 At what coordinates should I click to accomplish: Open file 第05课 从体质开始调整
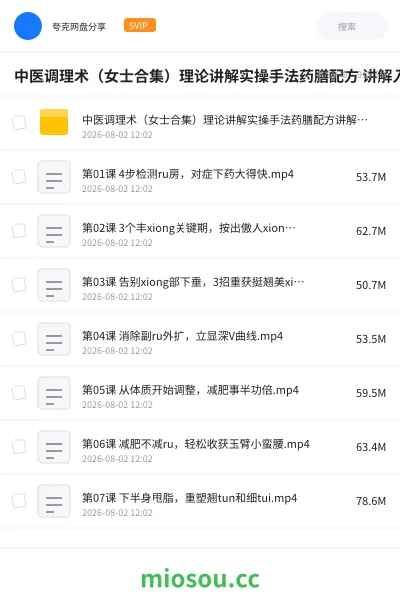[200, 393]
